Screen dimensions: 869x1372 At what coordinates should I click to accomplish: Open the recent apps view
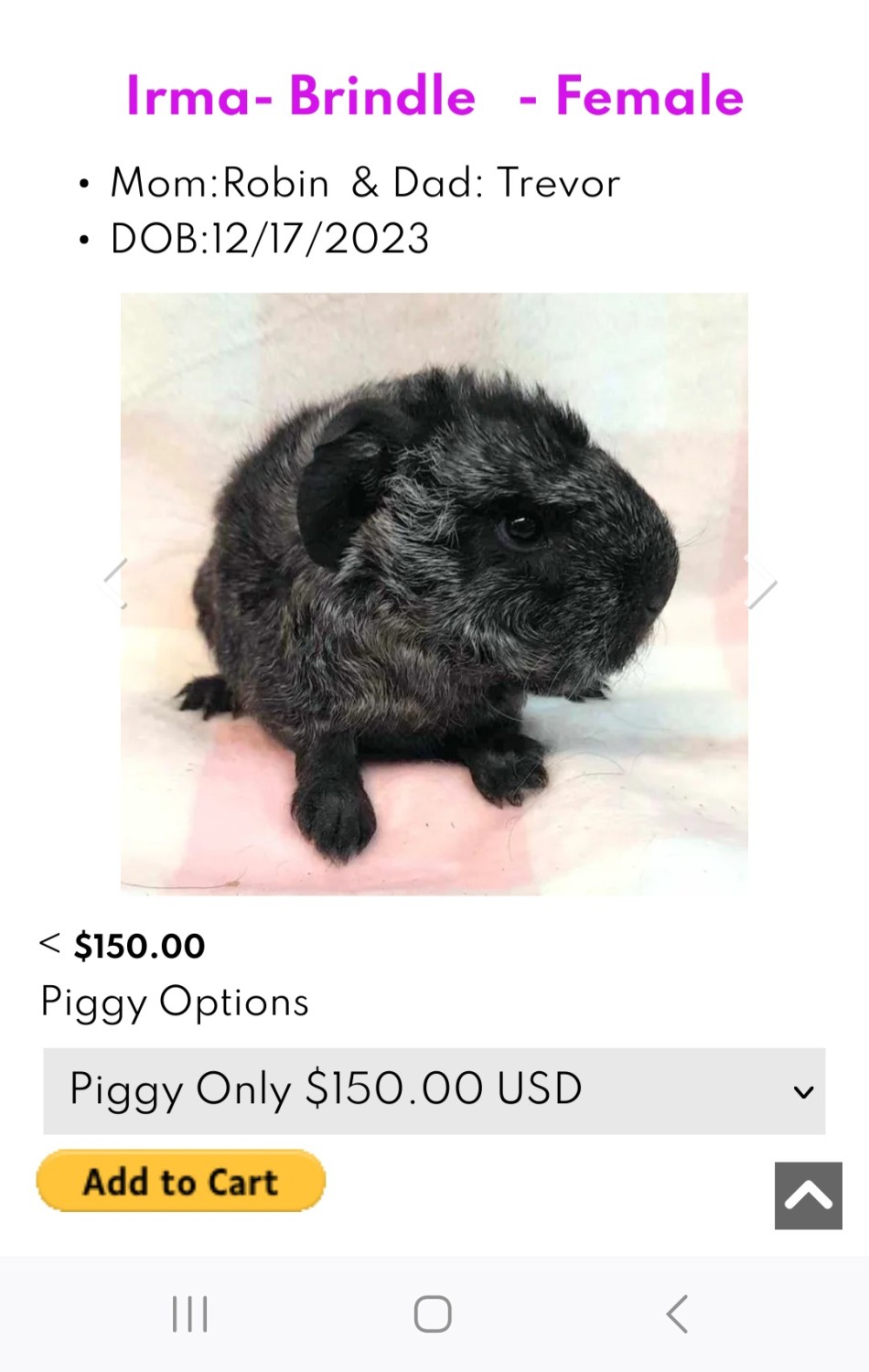[x=190, y=1314]
